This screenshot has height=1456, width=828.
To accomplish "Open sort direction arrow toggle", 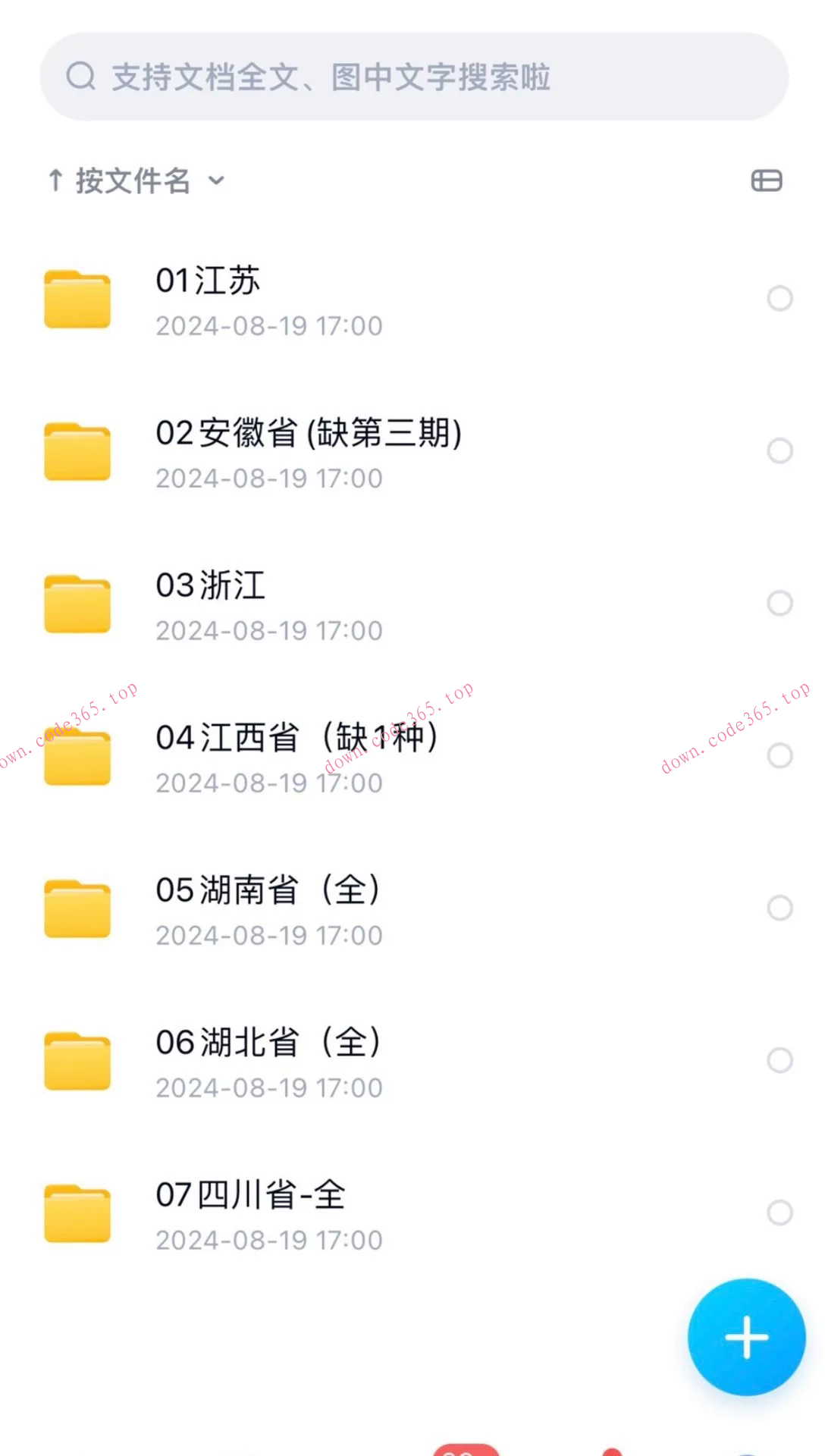I will pos(55,180).
